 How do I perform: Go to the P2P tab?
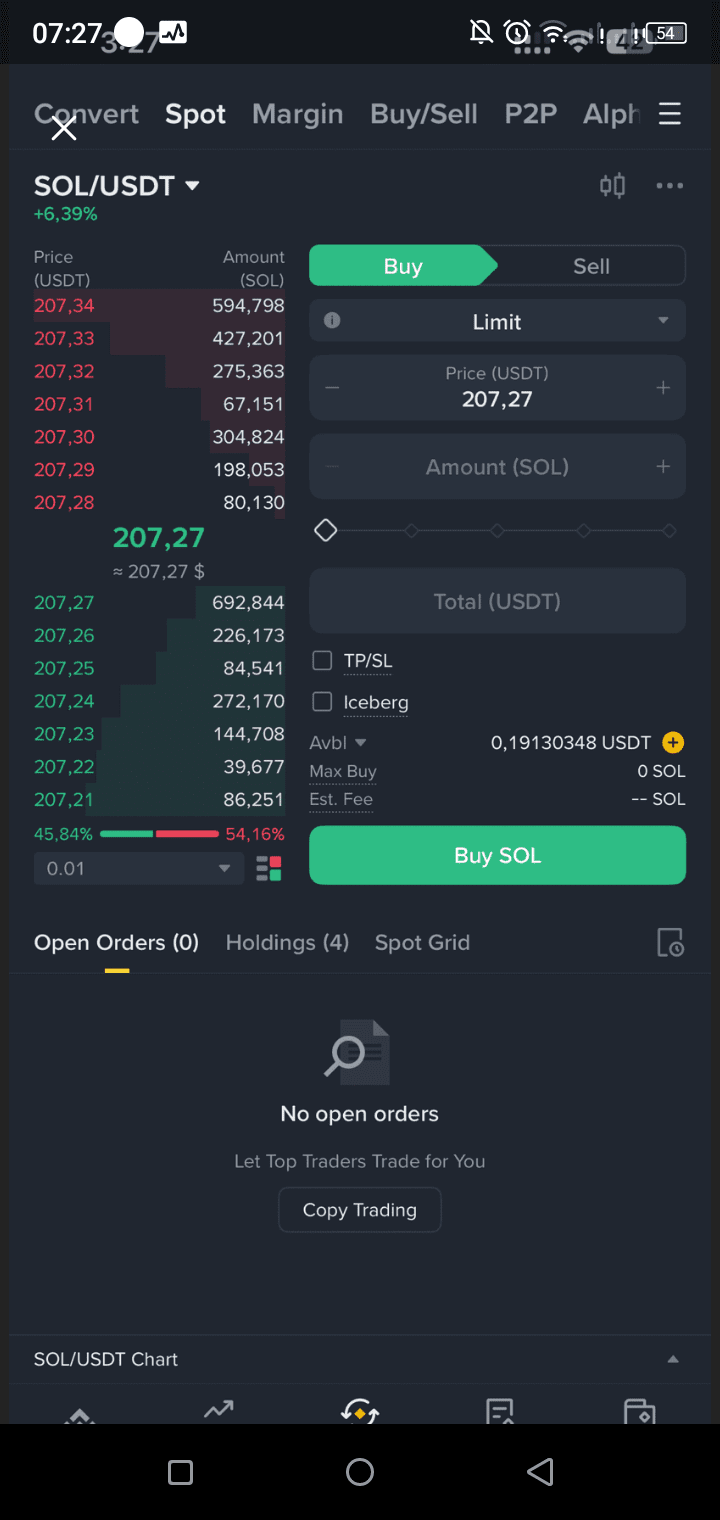click(x=530, y=114)
